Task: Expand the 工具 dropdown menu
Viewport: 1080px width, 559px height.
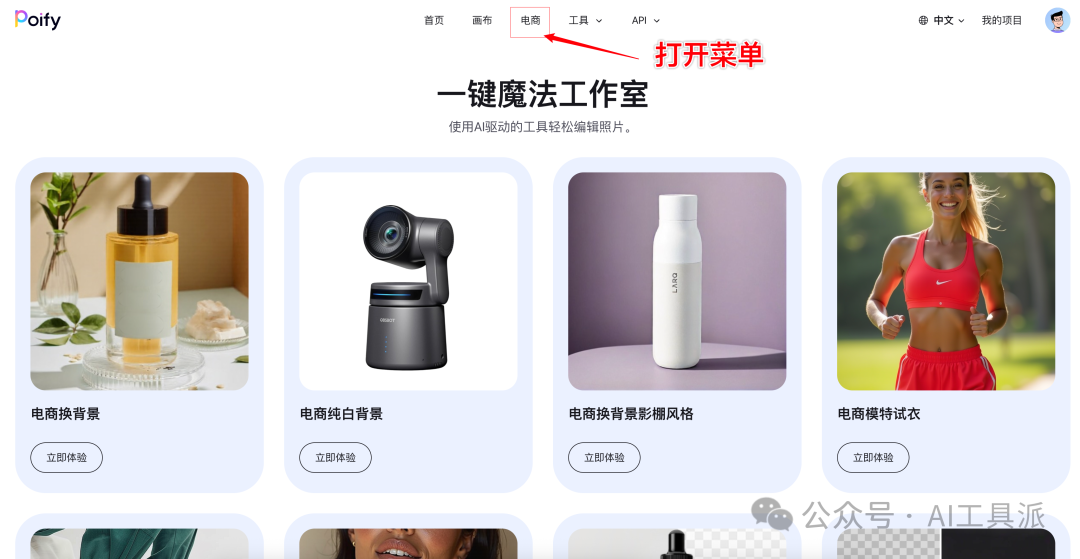Action: click(585, 20)
